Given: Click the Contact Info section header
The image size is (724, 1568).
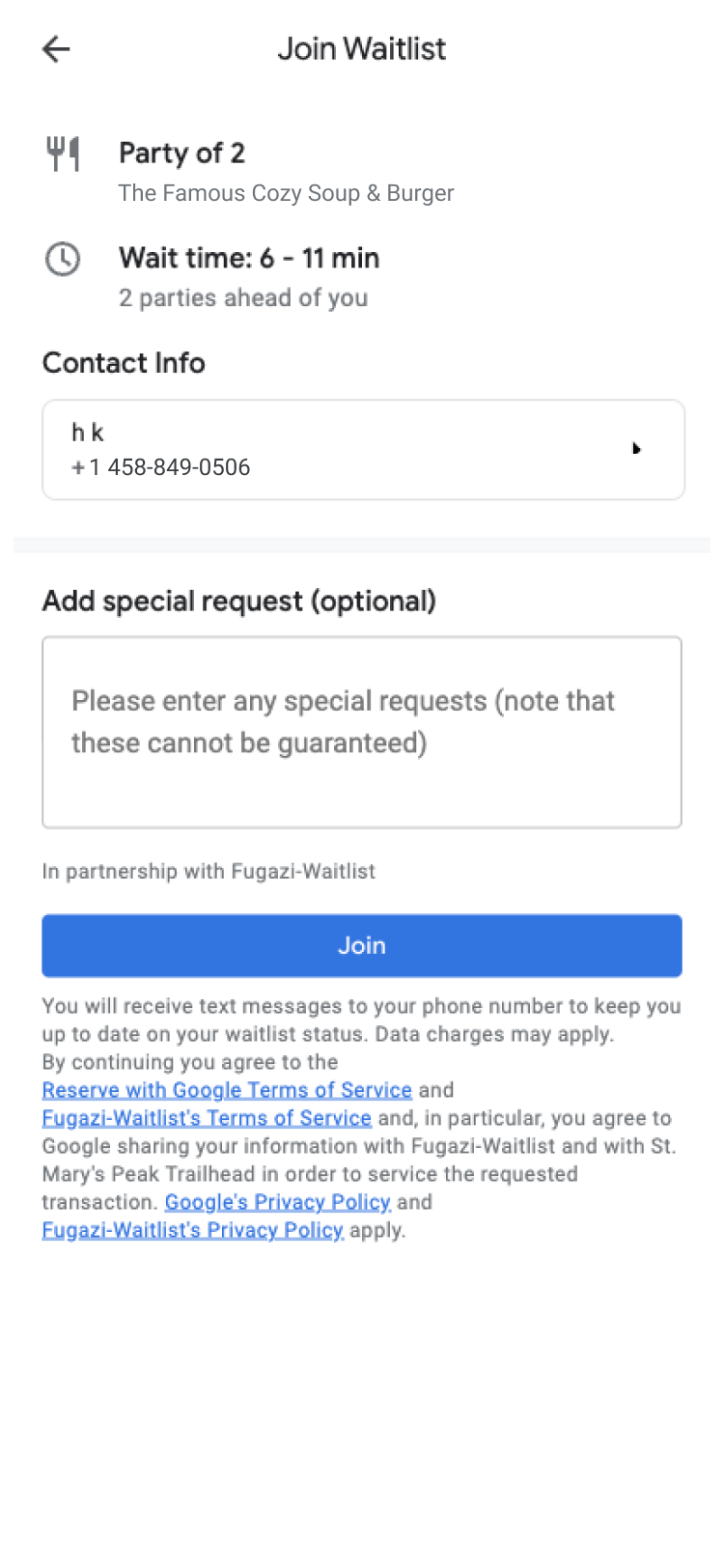Looking at the screenshot, I should pos(124,363).
